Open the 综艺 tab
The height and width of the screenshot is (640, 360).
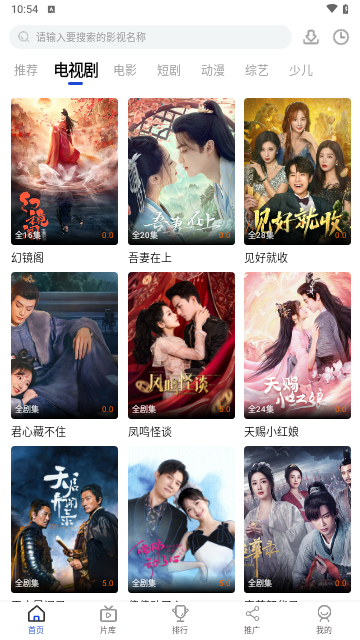pos(257,70)
